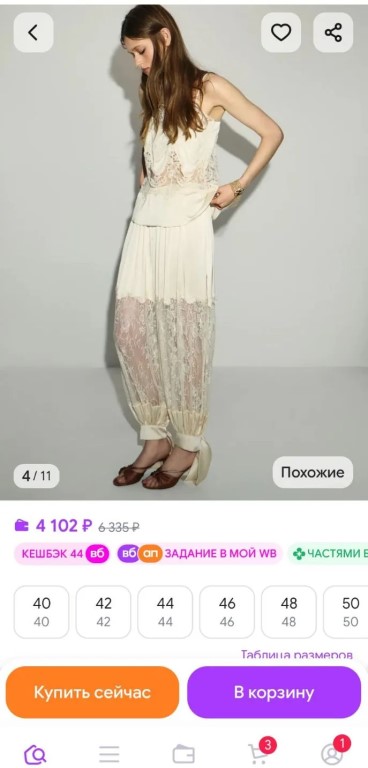
Task: Add this item to favorites with the heart
Action: pyautogui.click(x=281, y=33)
